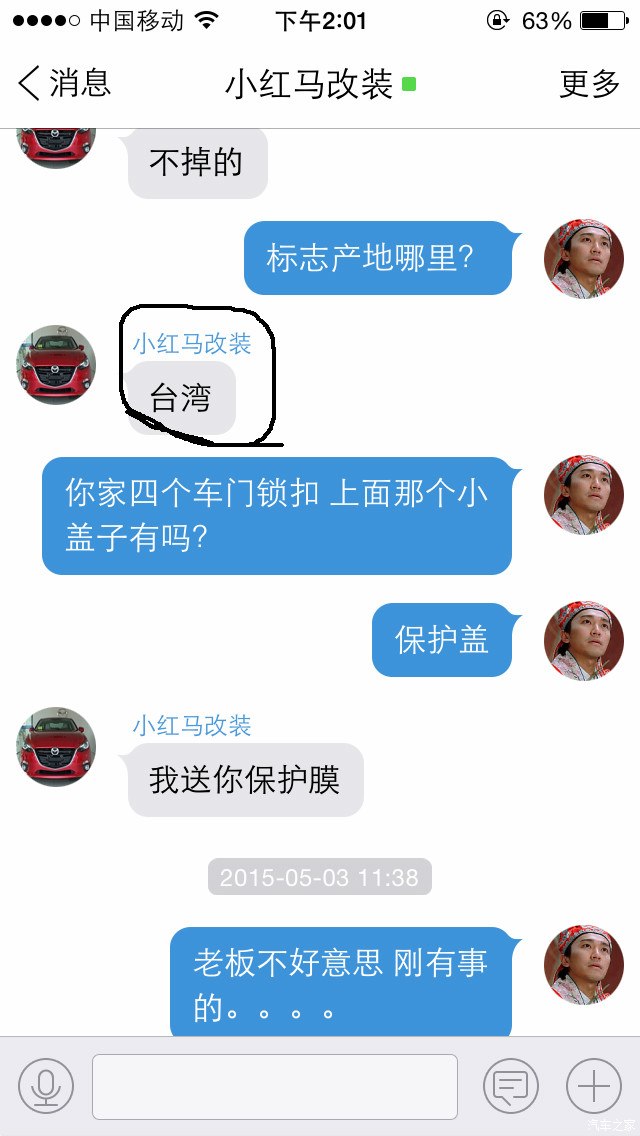Tap seller's avatar beside 我送你保护膜 message

(56, 747)
